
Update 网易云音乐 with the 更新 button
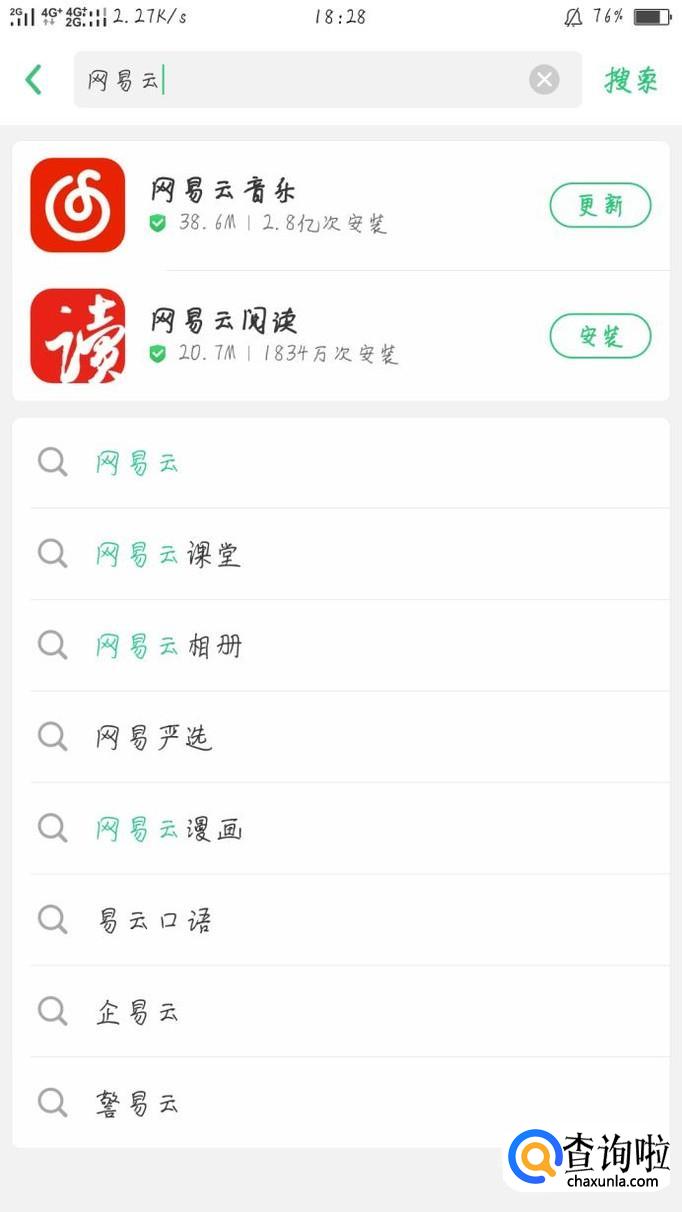pyautogui.click(x=600, y=205)
